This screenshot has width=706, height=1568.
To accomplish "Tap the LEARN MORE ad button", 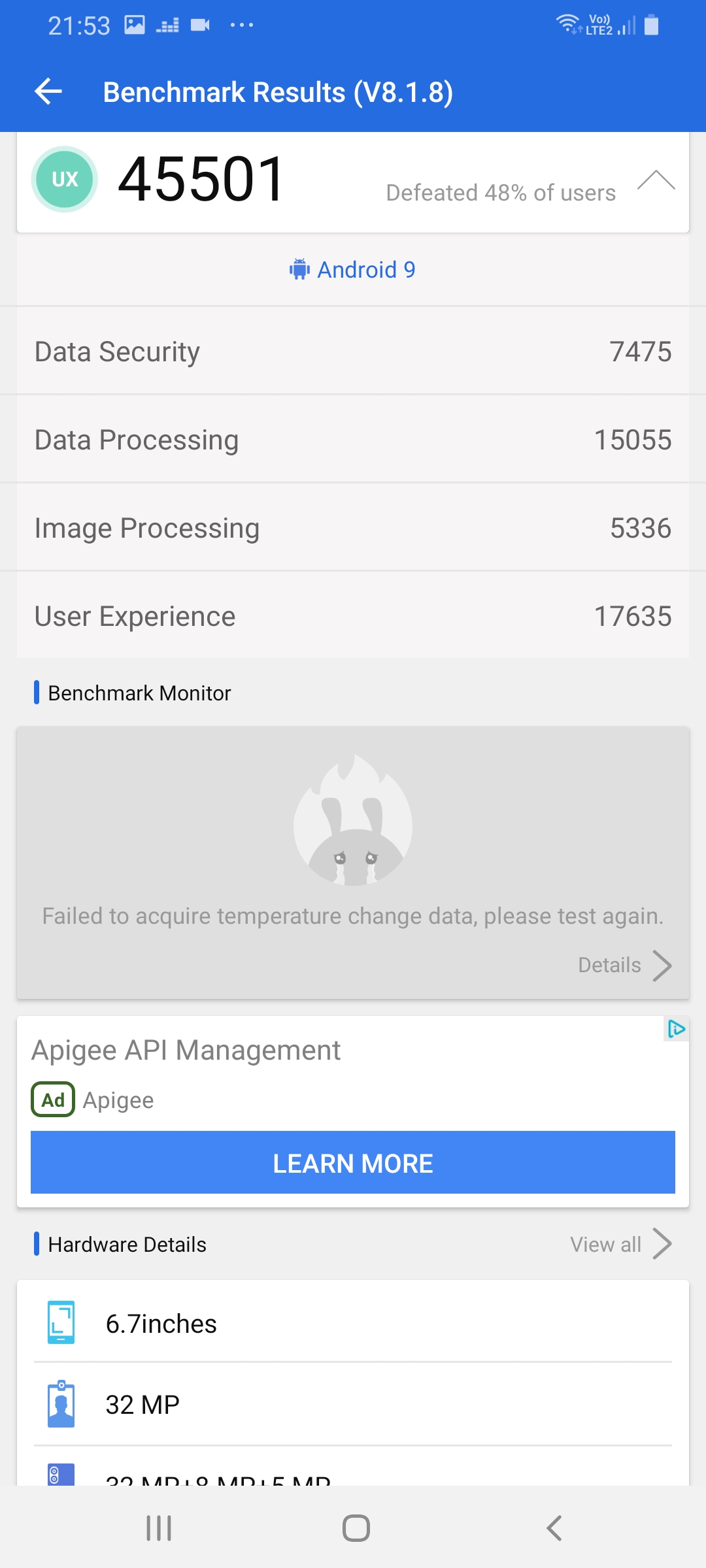I will pyautogui.click(x=353, y=1163).
